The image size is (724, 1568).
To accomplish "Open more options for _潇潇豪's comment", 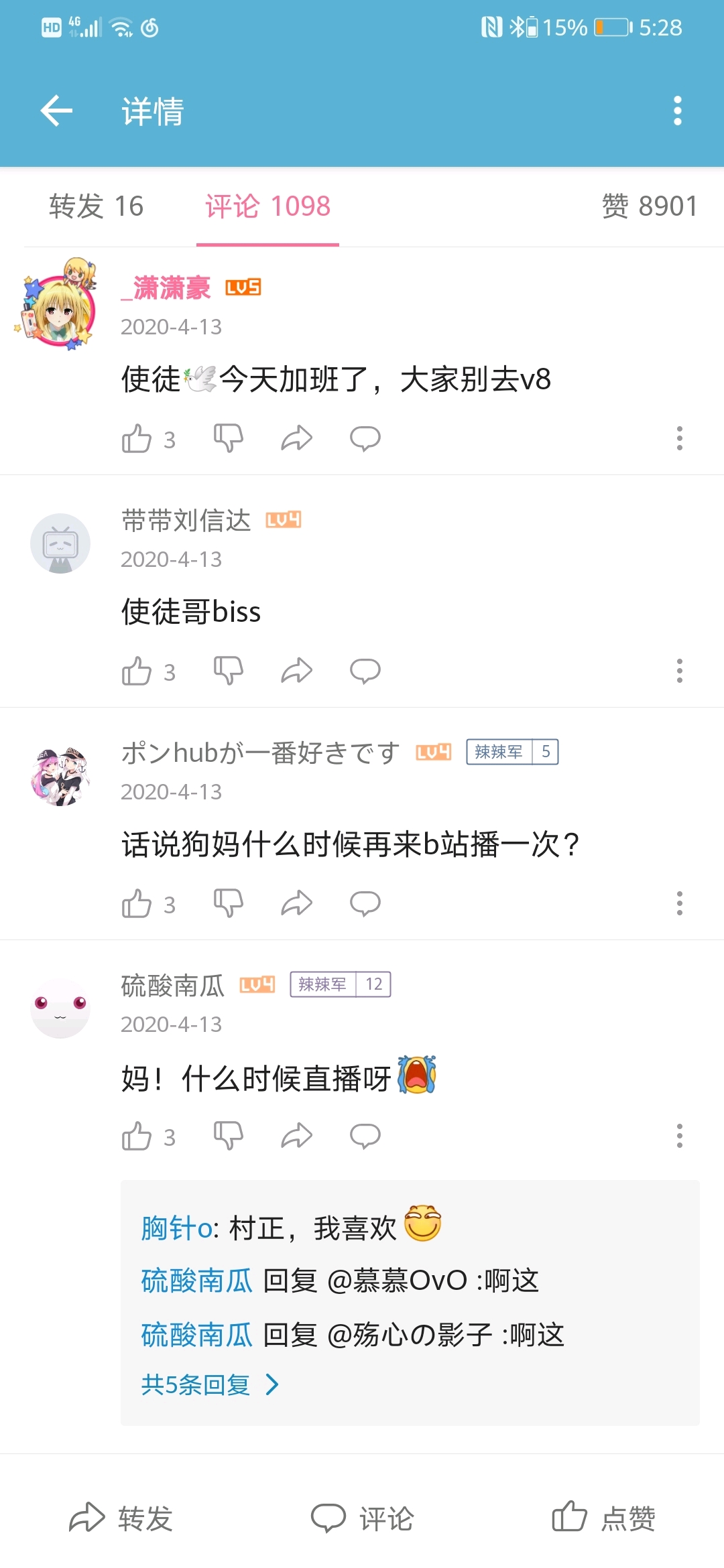I will point(679,438).
